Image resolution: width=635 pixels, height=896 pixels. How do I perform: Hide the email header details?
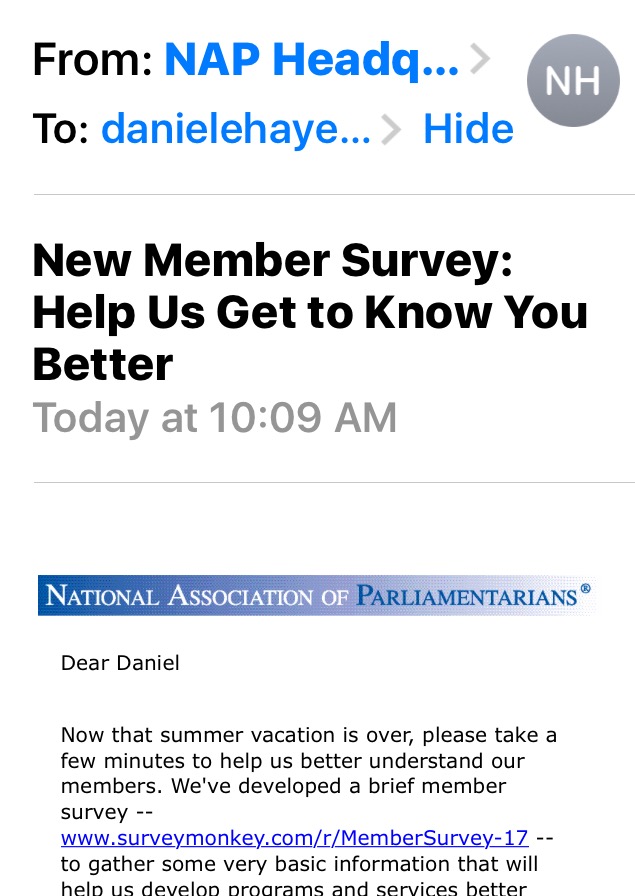click(468, 129)
